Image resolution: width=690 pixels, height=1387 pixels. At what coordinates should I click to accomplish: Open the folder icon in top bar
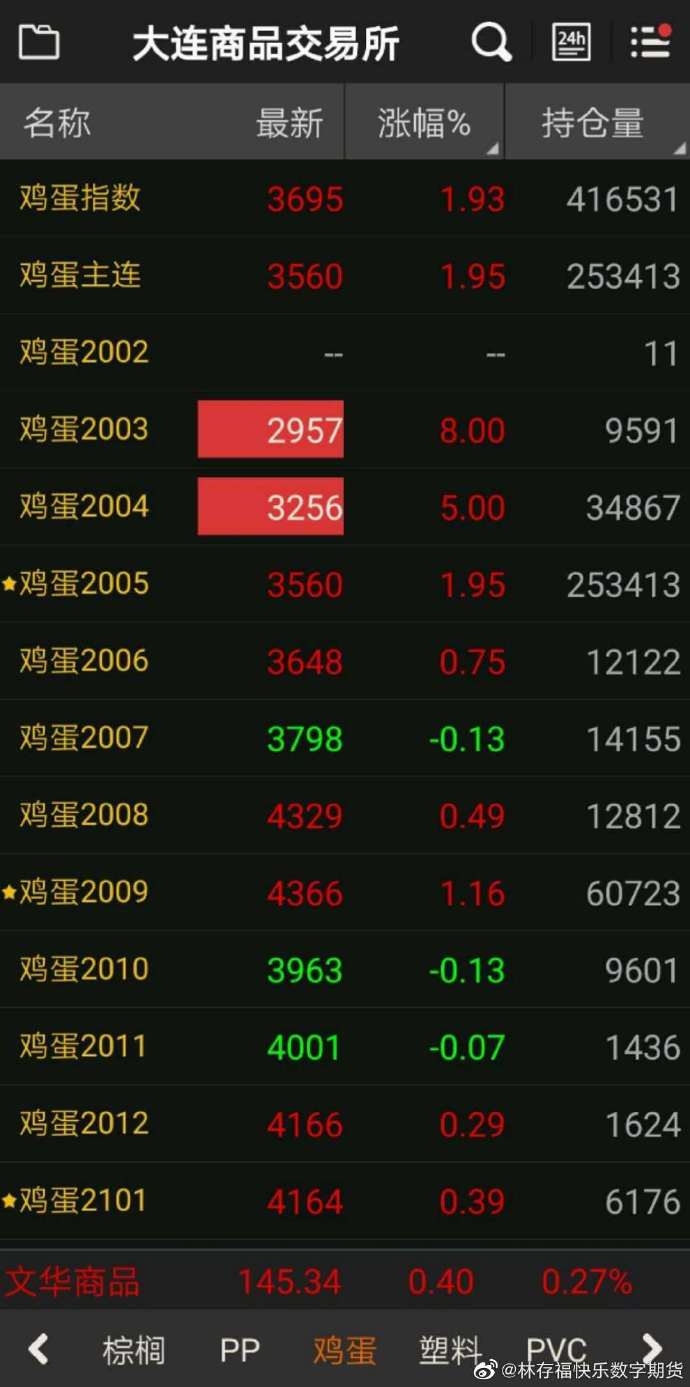coord(39,42)
